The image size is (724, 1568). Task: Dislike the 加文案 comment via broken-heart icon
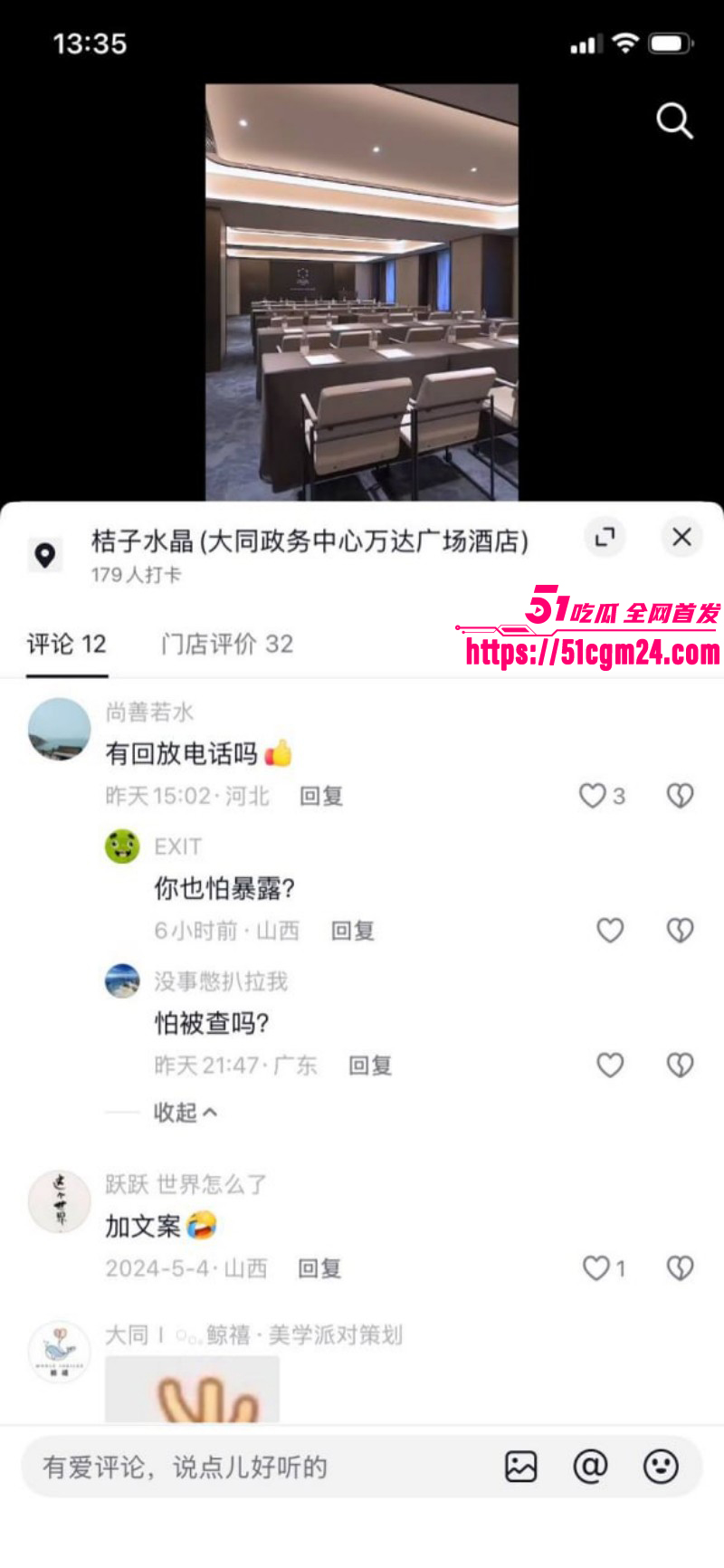680,1268
